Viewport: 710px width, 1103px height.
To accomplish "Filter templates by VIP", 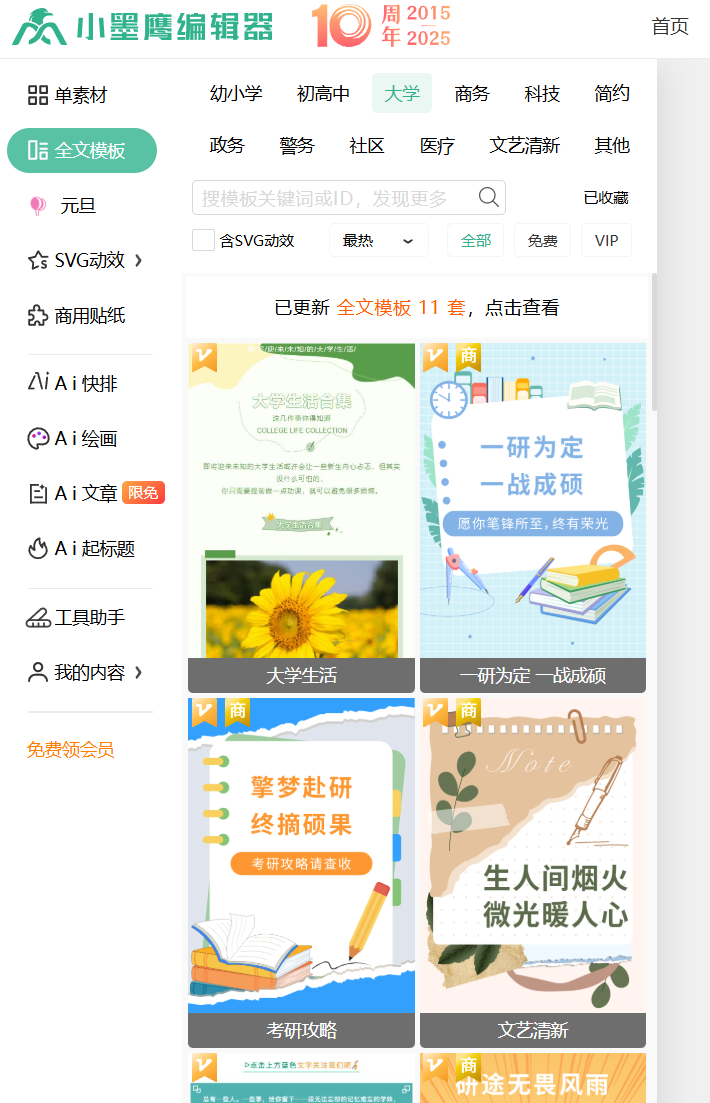I will [x=606, y=240].
